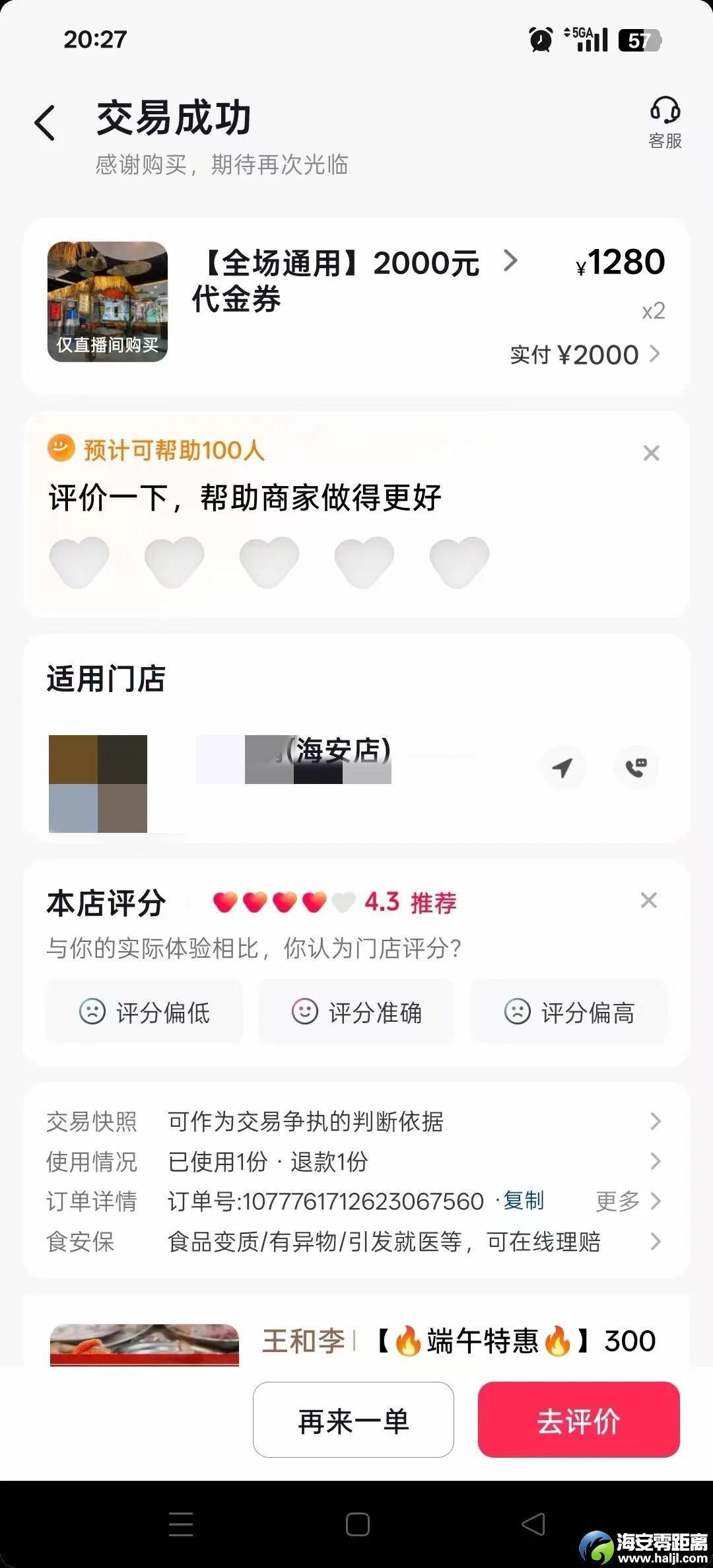Viewport: 713px width, 1568px height.
Task: Navigate to the 海安店 store location
Action: pos(562,767)
